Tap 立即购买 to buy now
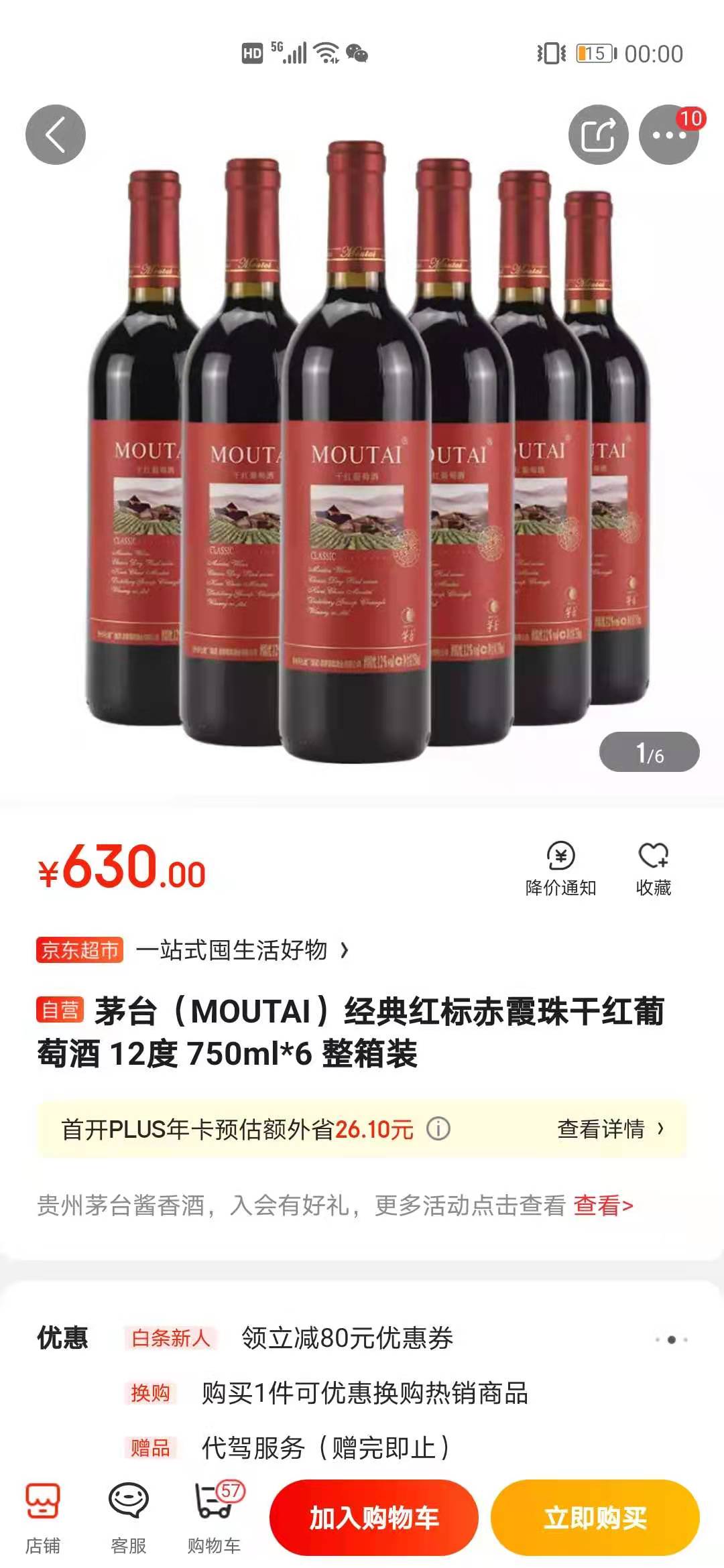The image size is (724, 1568). [x=595, y=1518]
